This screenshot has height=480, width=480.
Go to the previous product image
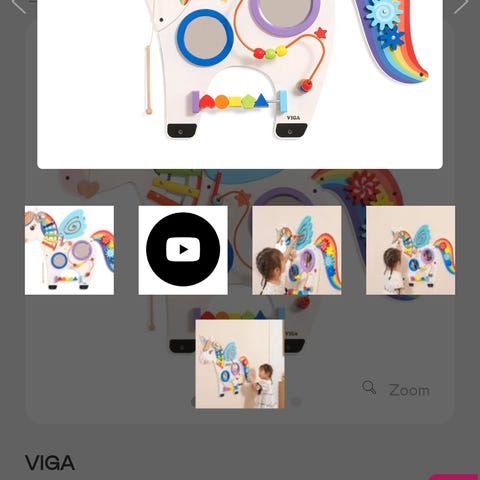(18, 6)
